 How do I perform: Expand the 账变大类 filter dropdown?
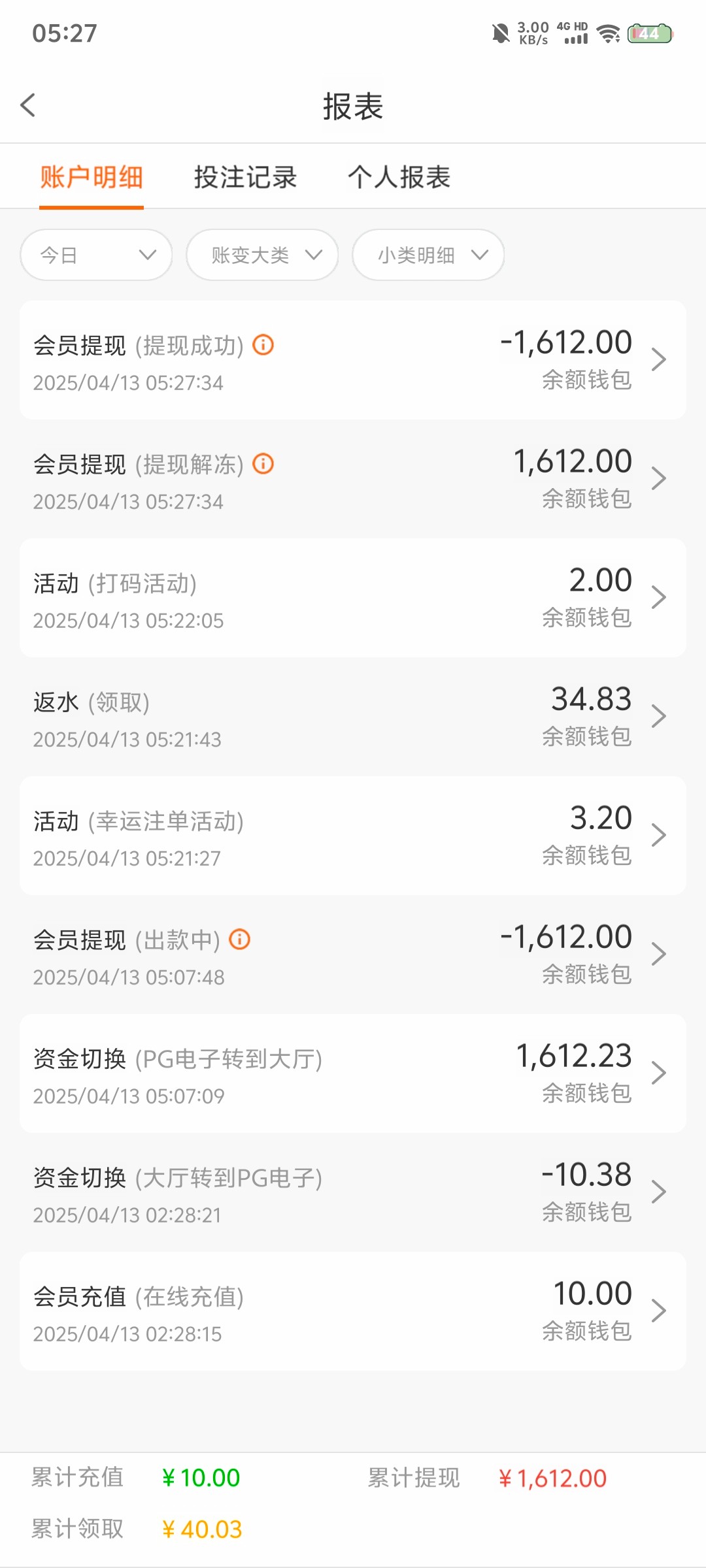coord(262,255)
